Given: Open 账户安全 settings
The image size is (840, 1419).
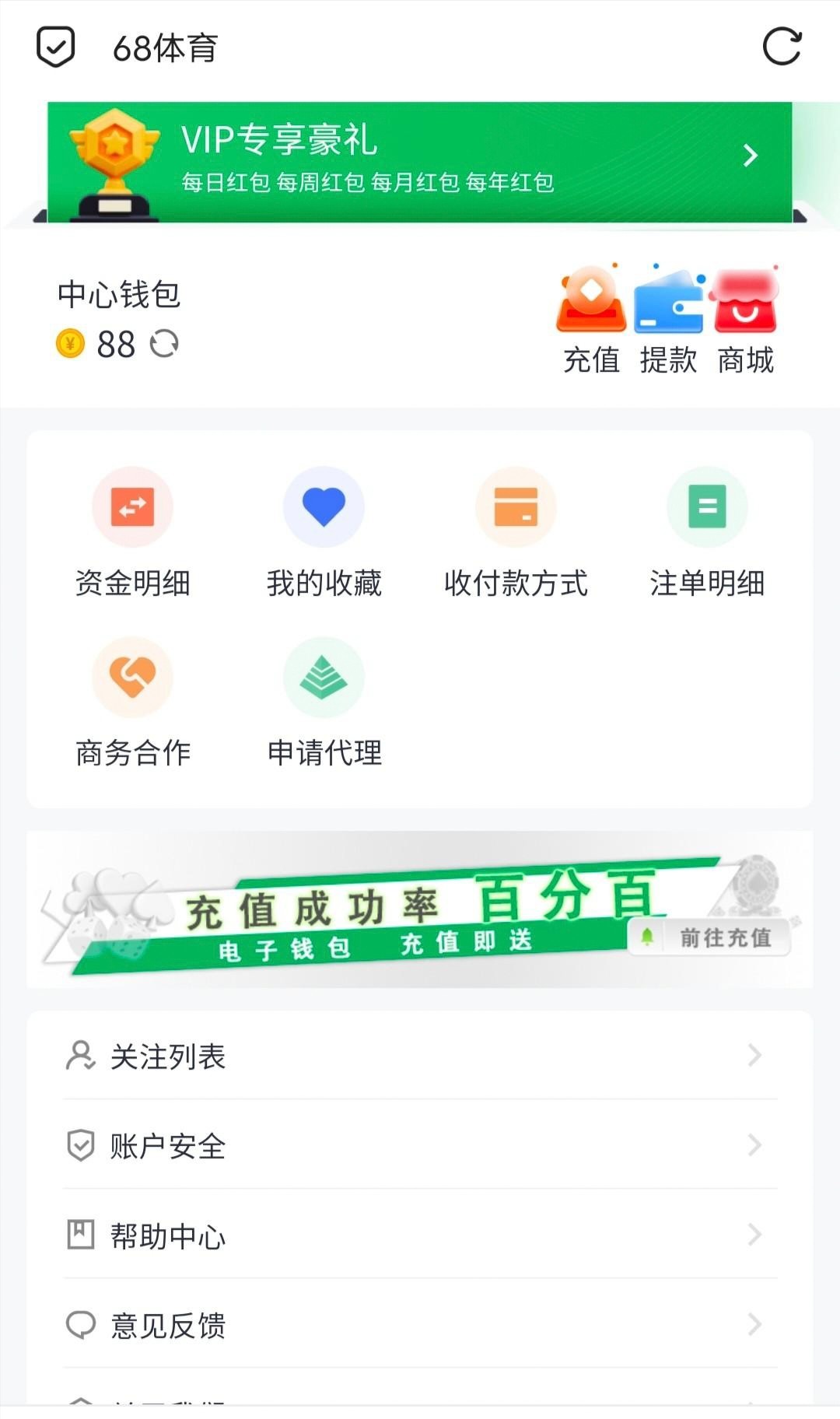Looking at the screenshot, I should (420, 1145).
